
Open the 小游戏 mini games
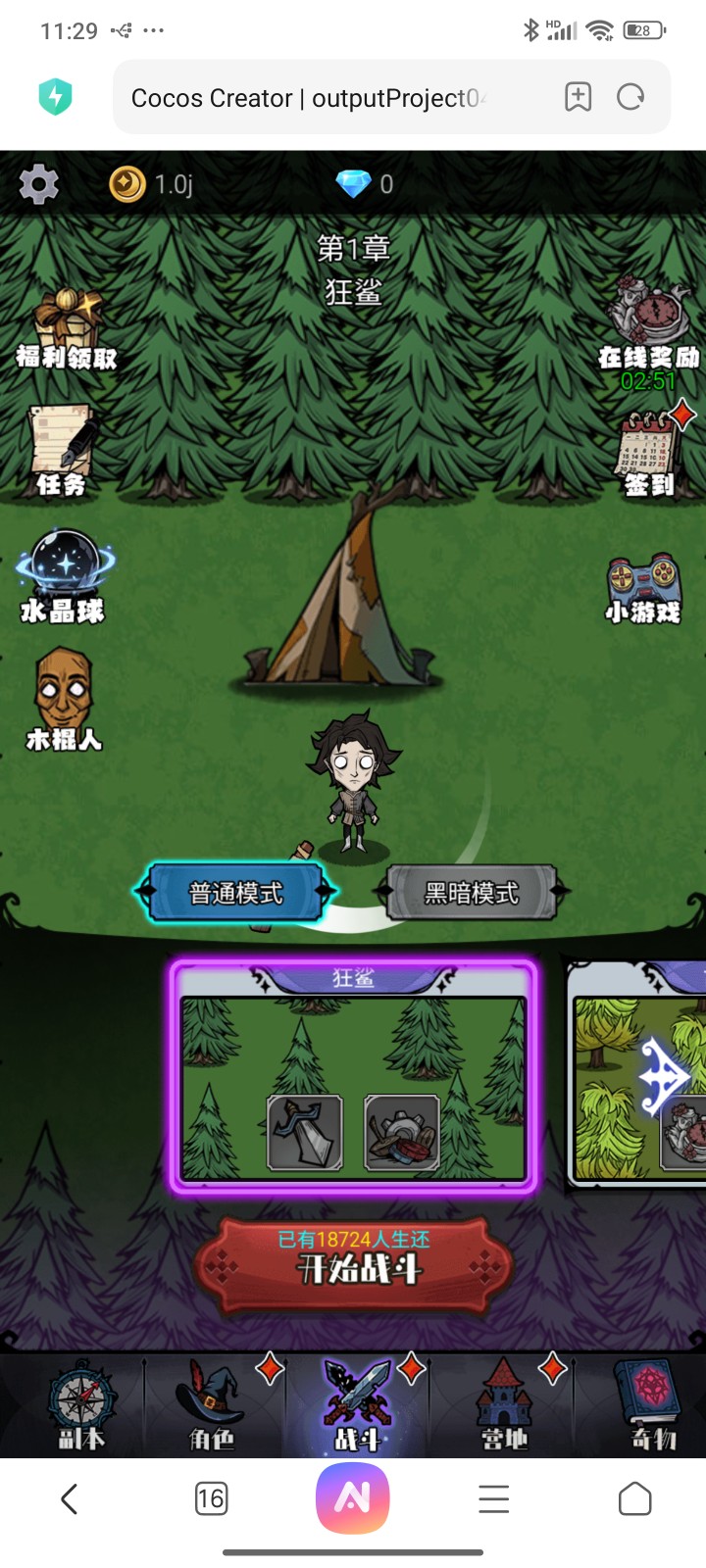[x=643, y=586]
